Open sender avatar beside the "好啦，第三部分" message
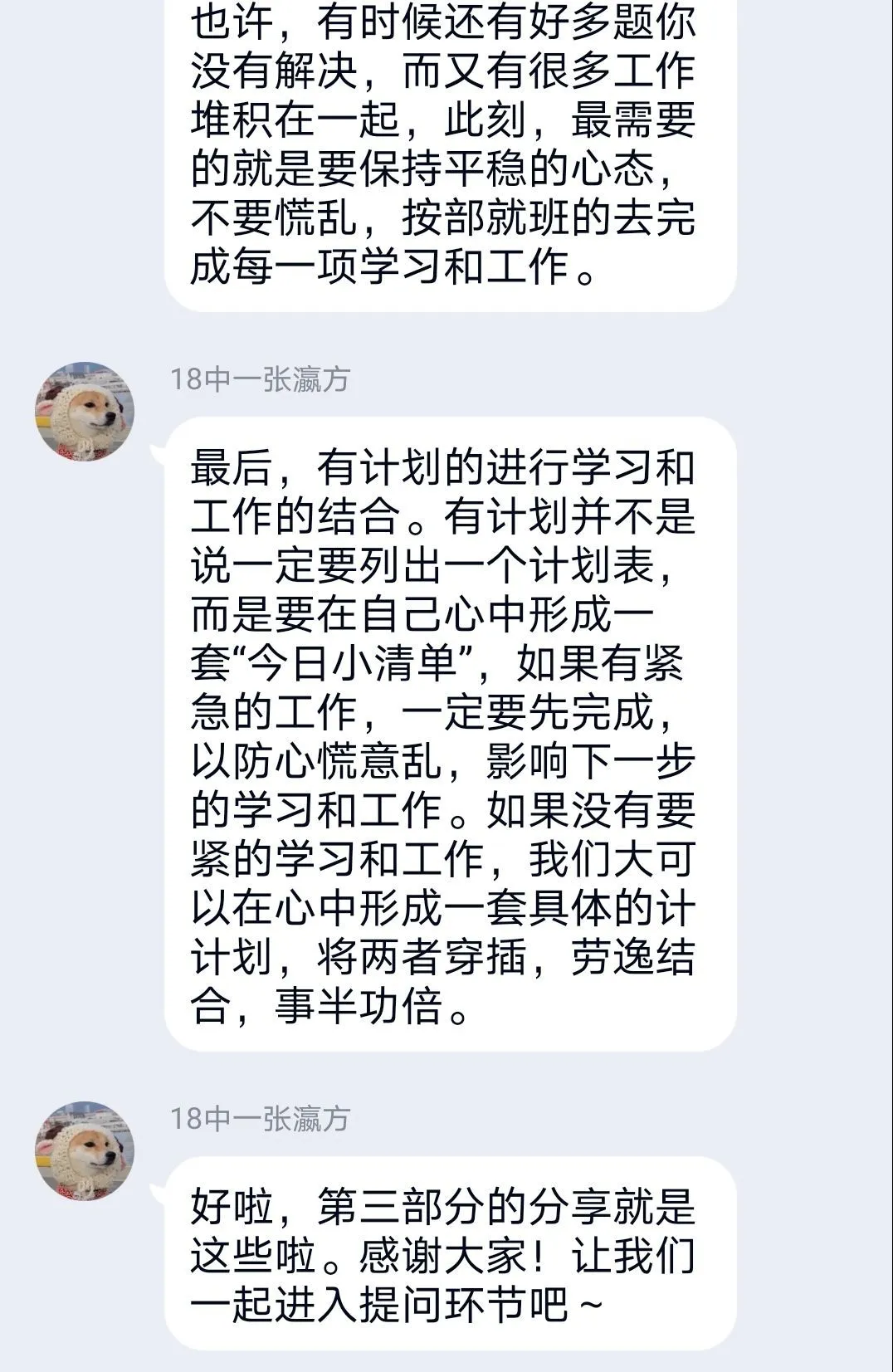Screen dimensions: 893x1372 click(85, 1151)
